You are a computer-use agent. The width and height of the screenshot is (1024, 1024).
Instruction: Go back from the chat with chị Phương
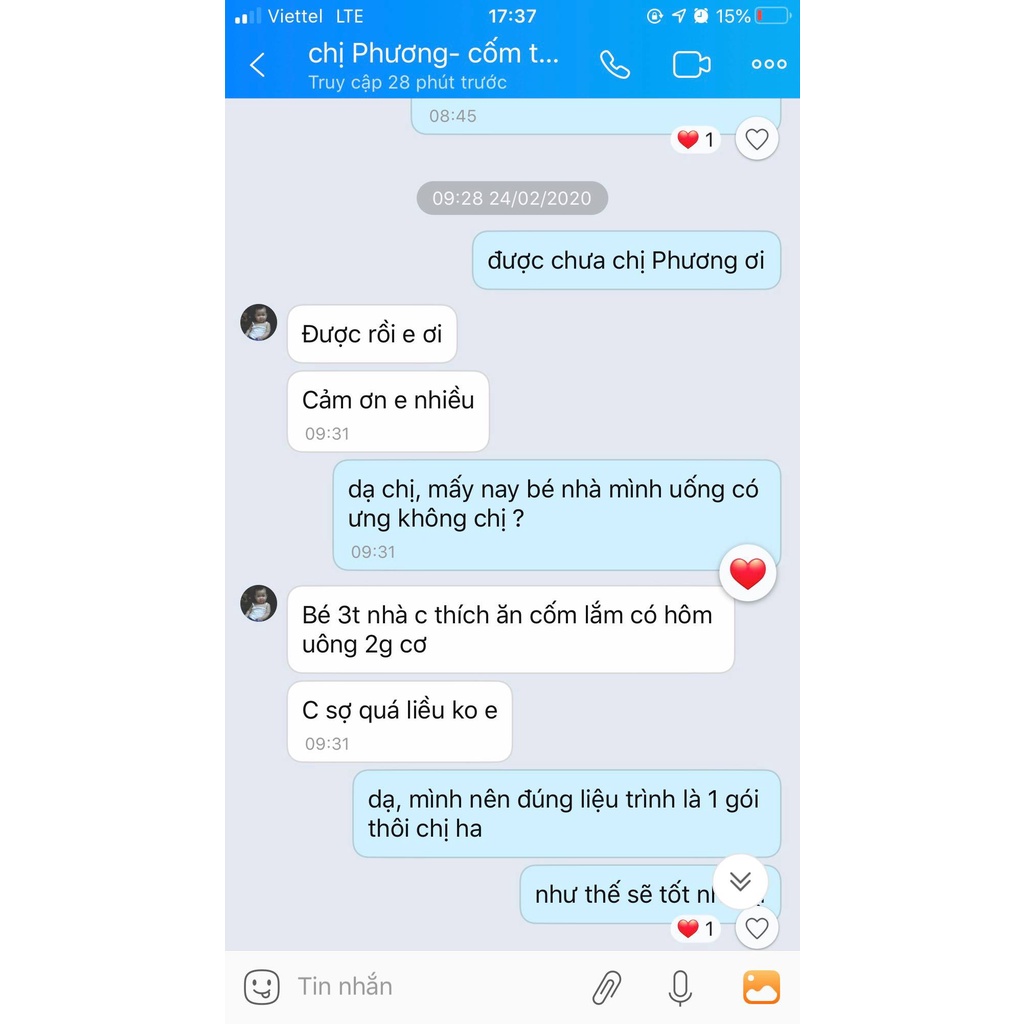point(257,65)
